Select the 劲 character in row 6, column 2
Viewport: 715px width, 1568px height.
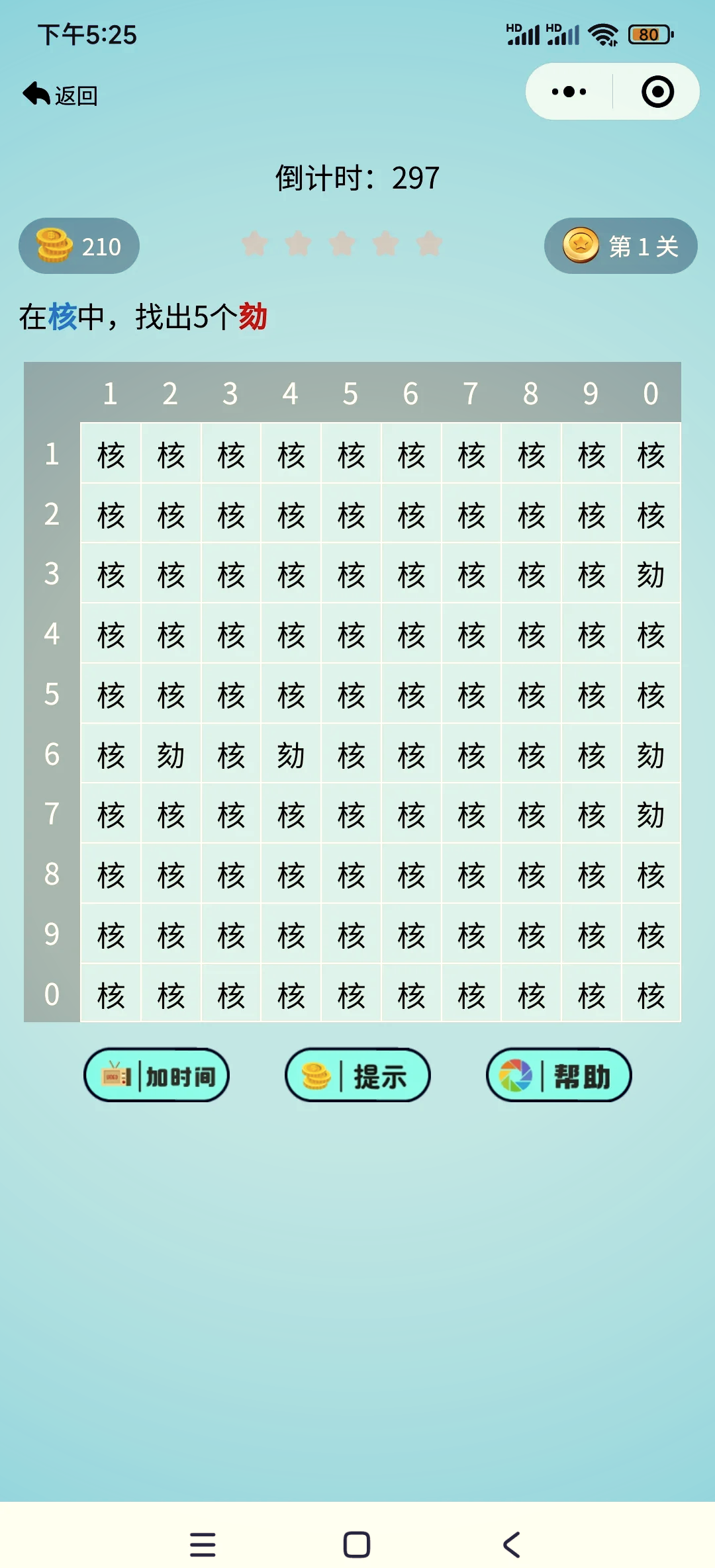(x=171, y=754)
